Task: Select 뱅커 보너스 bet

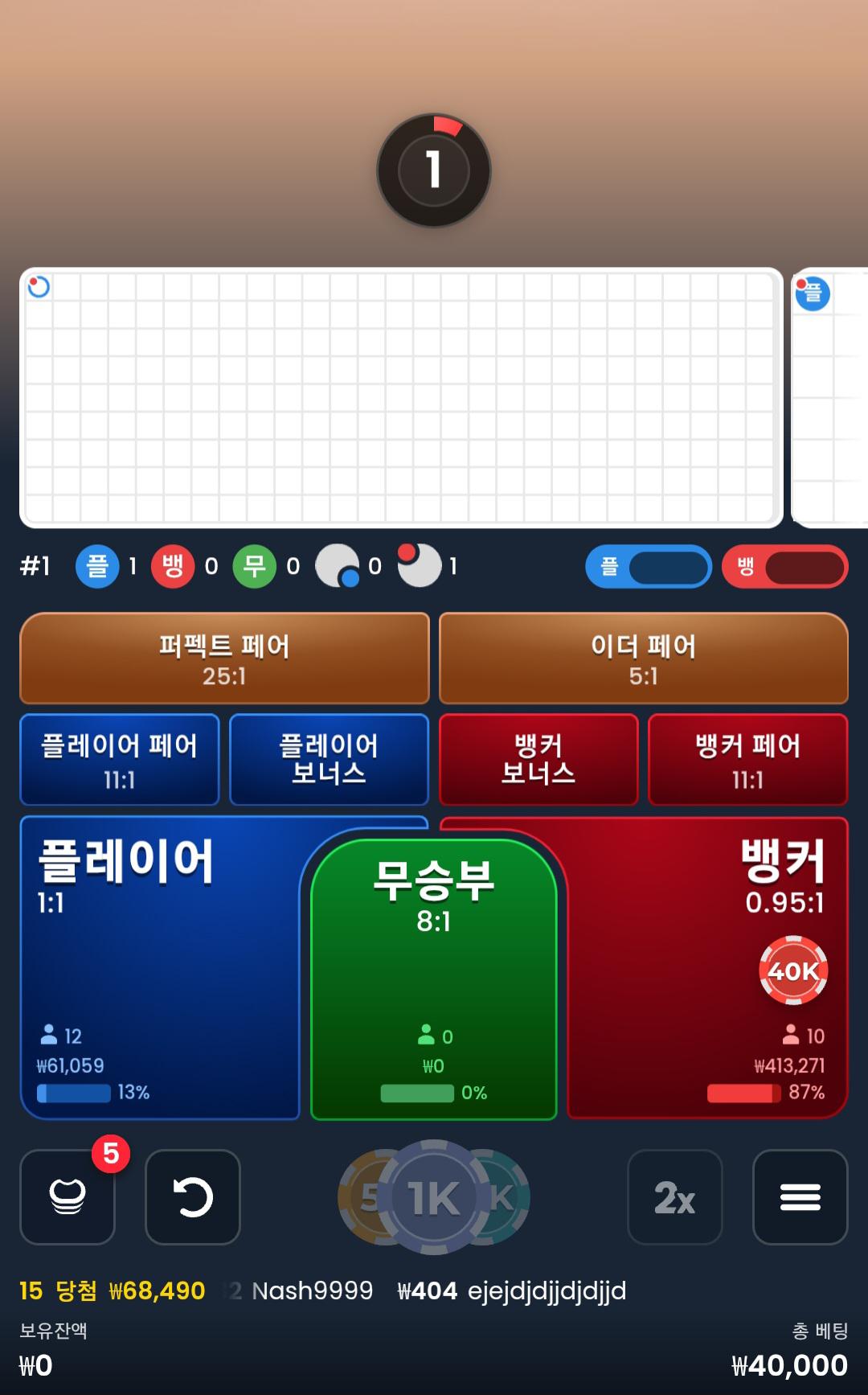Action: (538, 760)
